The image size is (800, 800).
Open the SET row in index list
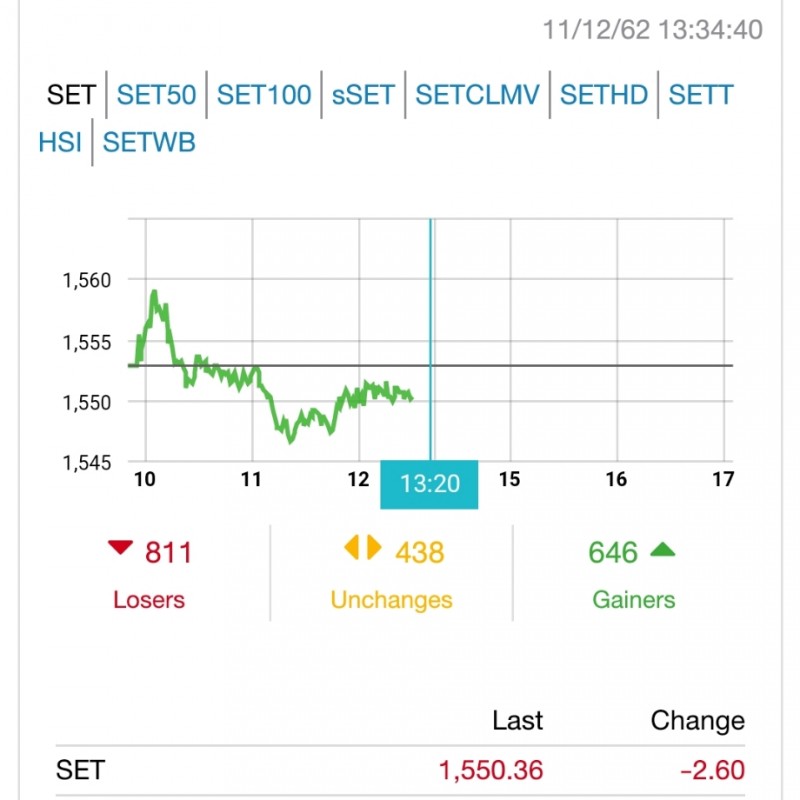400,770
